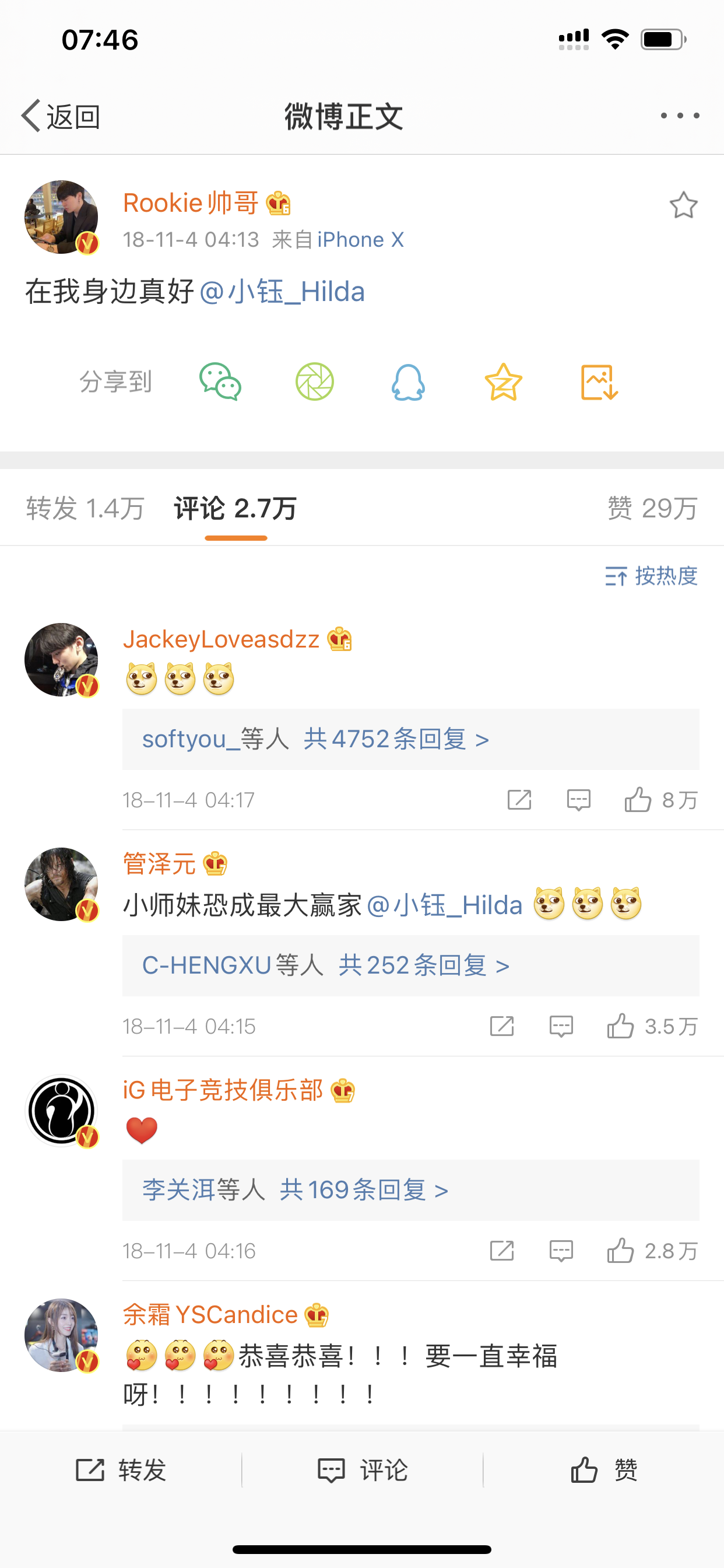
Task: Save the post as an image
Action: [x=599, y=382]
